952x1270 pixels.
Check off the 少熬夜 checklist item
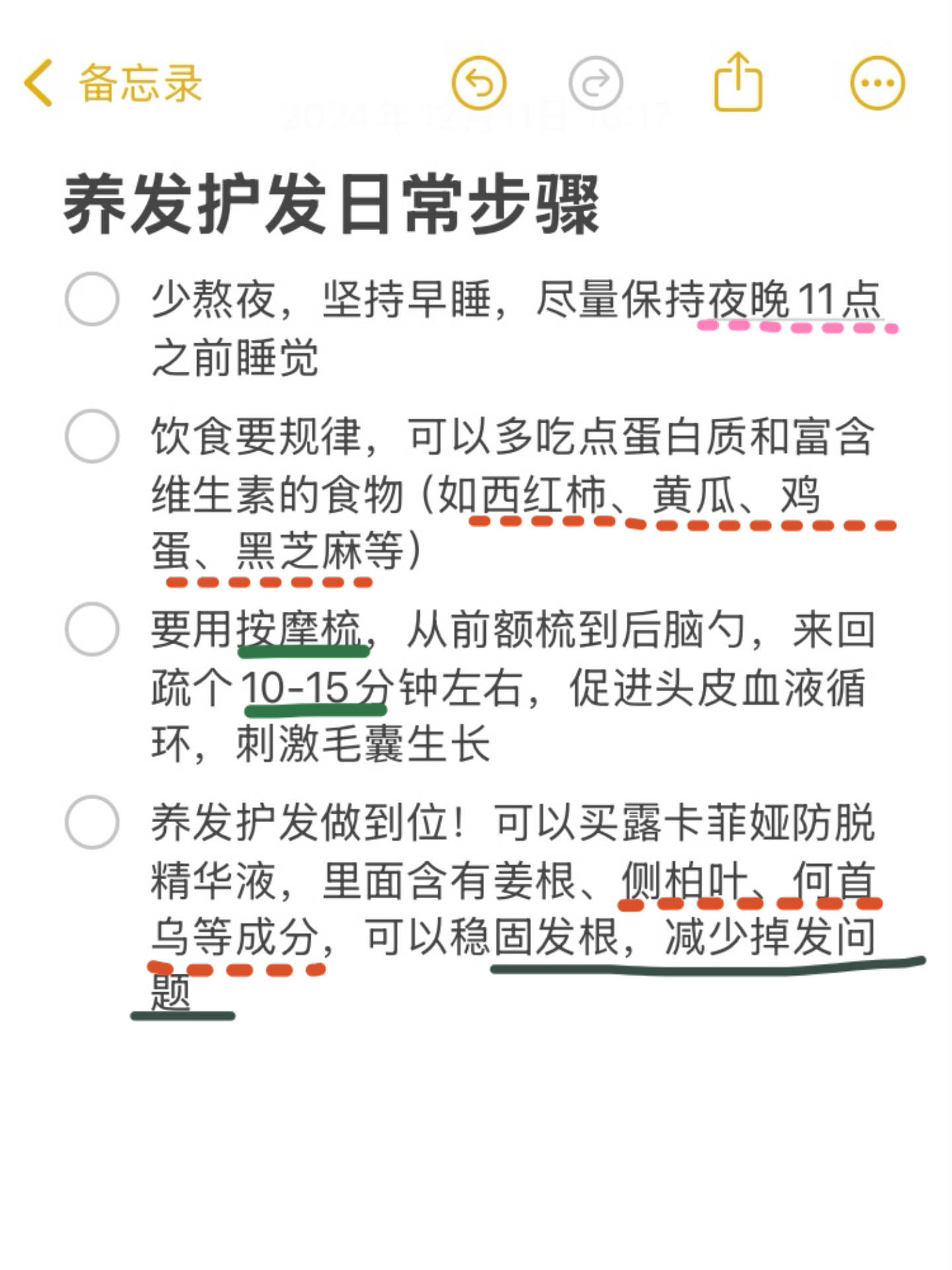tap(93, 299)
